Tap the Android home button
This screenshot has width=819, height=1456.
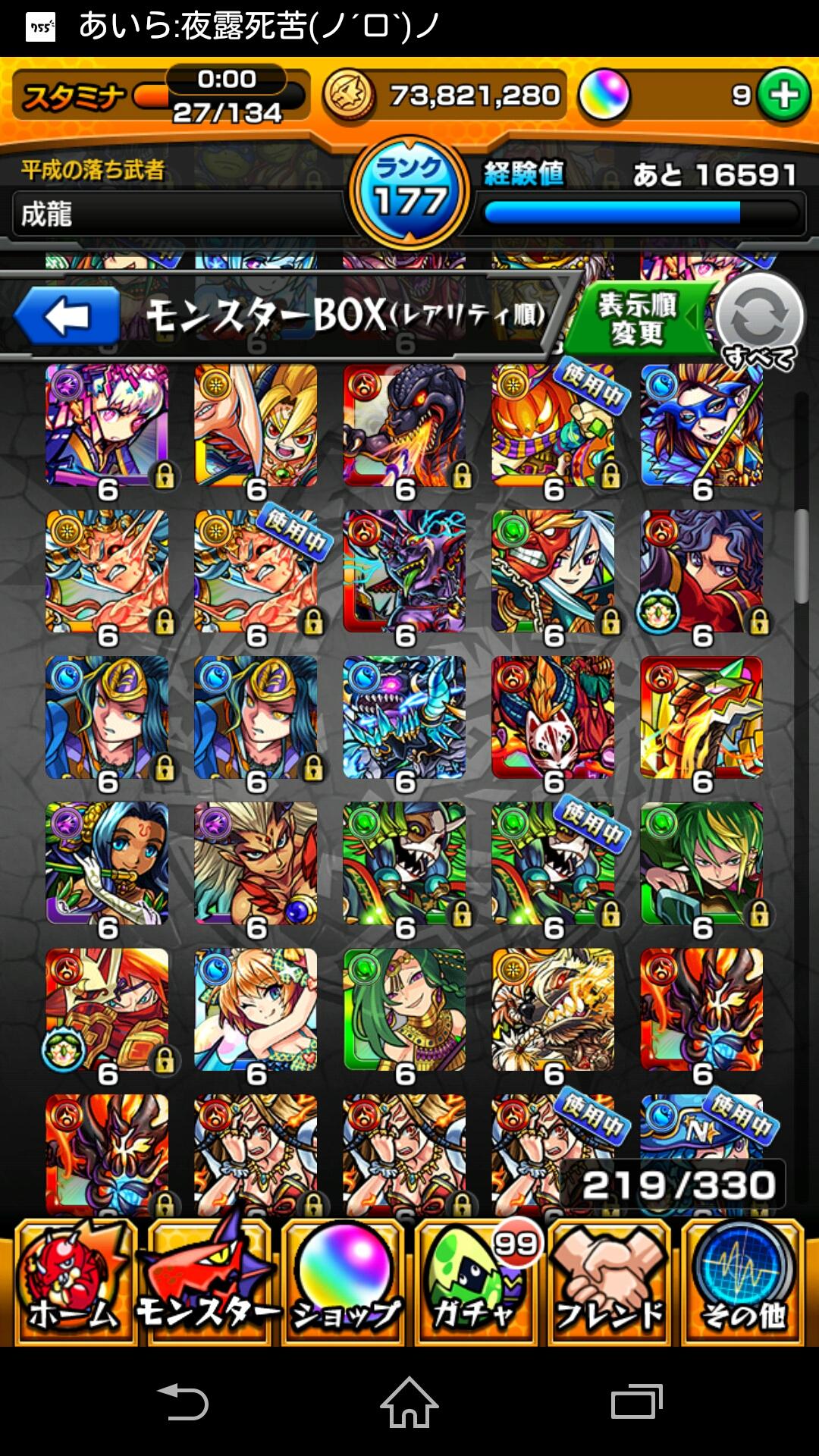pyautogui.click(x=409, y=1402)
